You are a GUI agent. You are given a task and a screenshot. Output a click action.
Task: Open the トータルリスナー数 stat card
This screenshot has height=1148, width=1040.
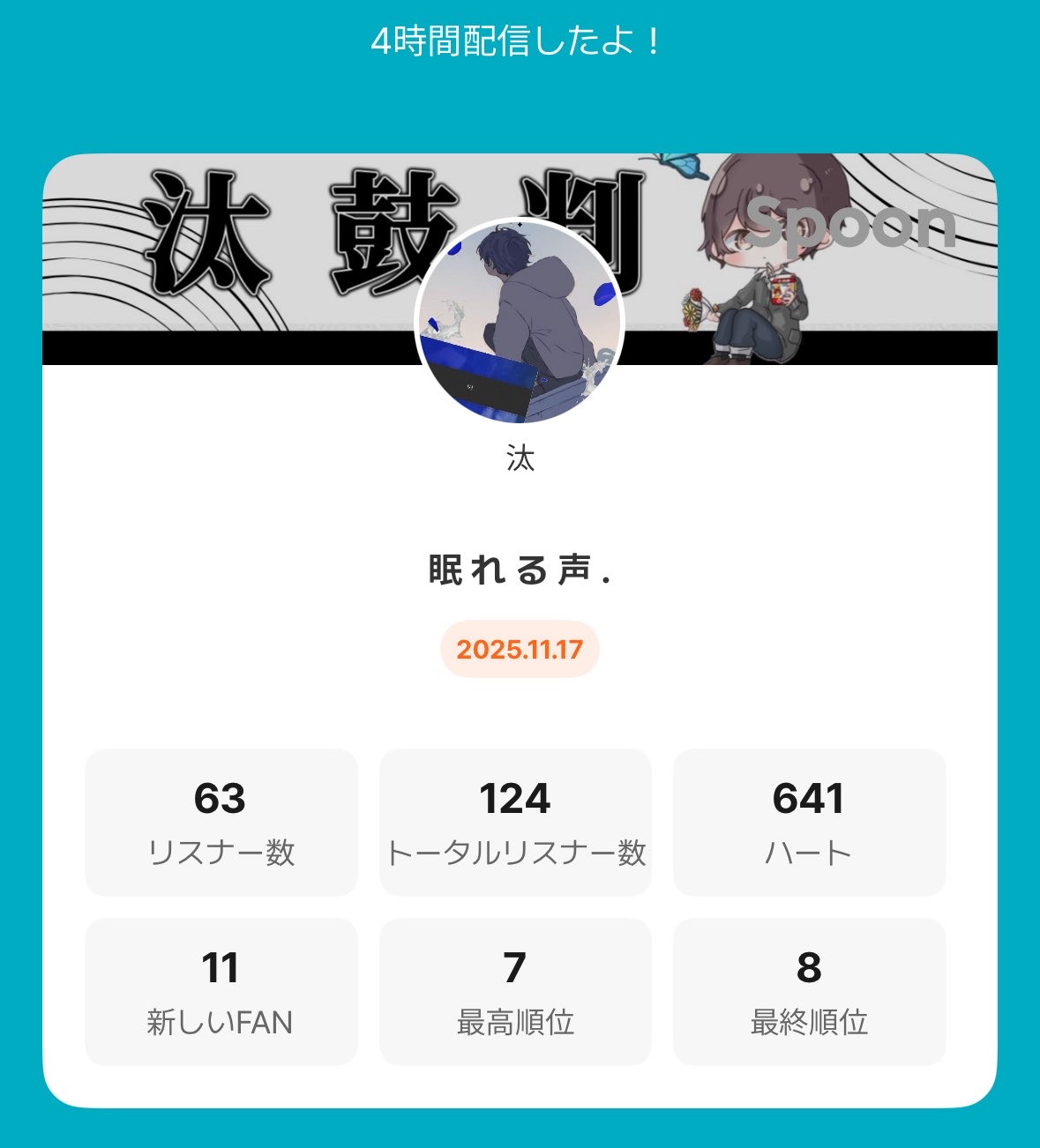[516, 822]
